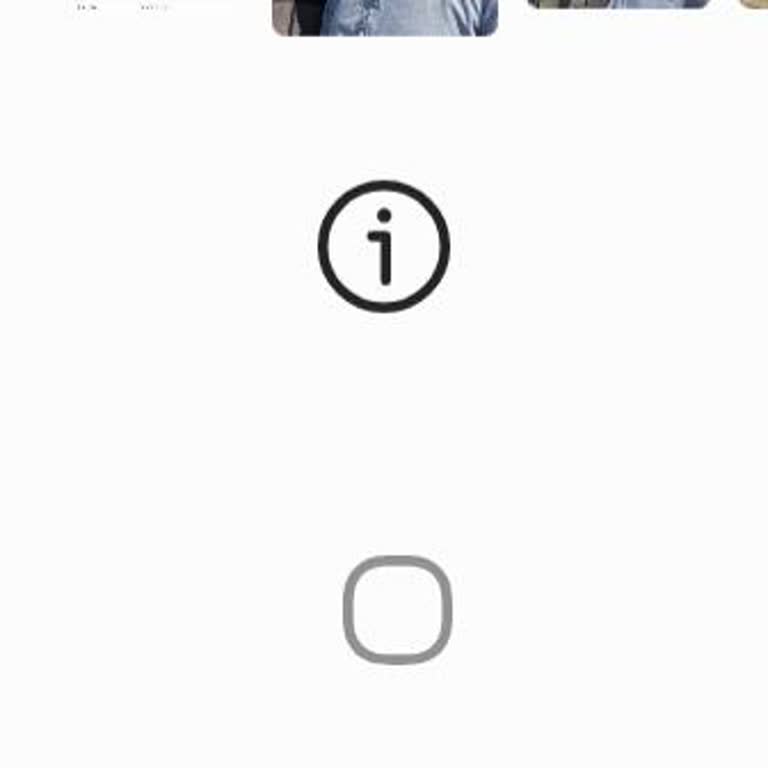Open the info details icon

384,246
